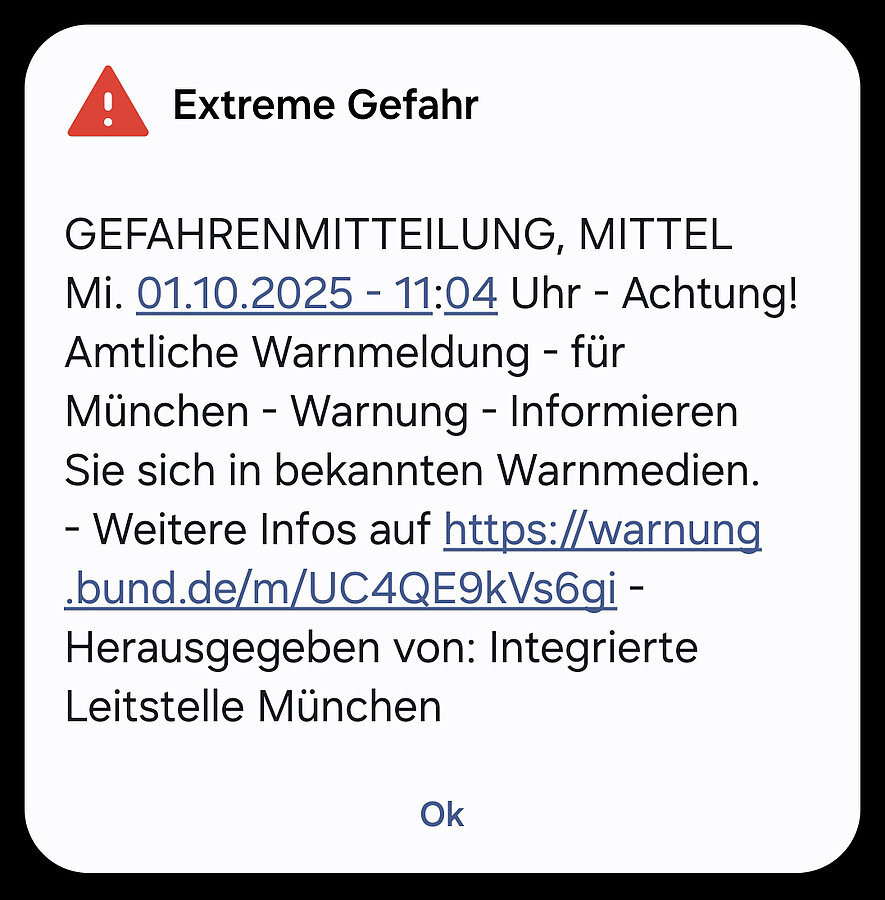Tap the linked time 04
The image size is (885, 900).
pos(471,294)
